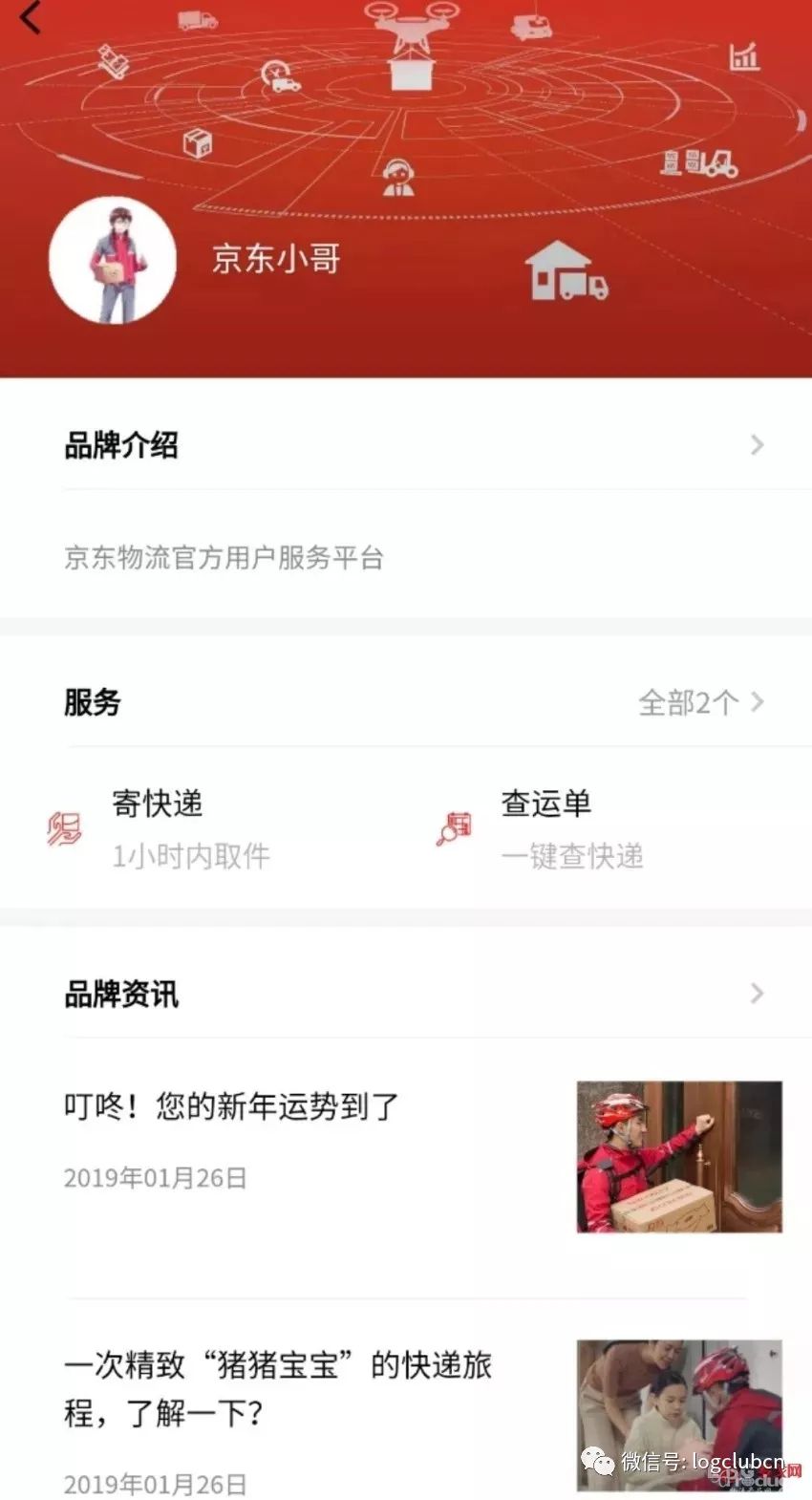812x1500 pixels.
Task: Open the 查运单 service
Action: [x=546, y=827]
